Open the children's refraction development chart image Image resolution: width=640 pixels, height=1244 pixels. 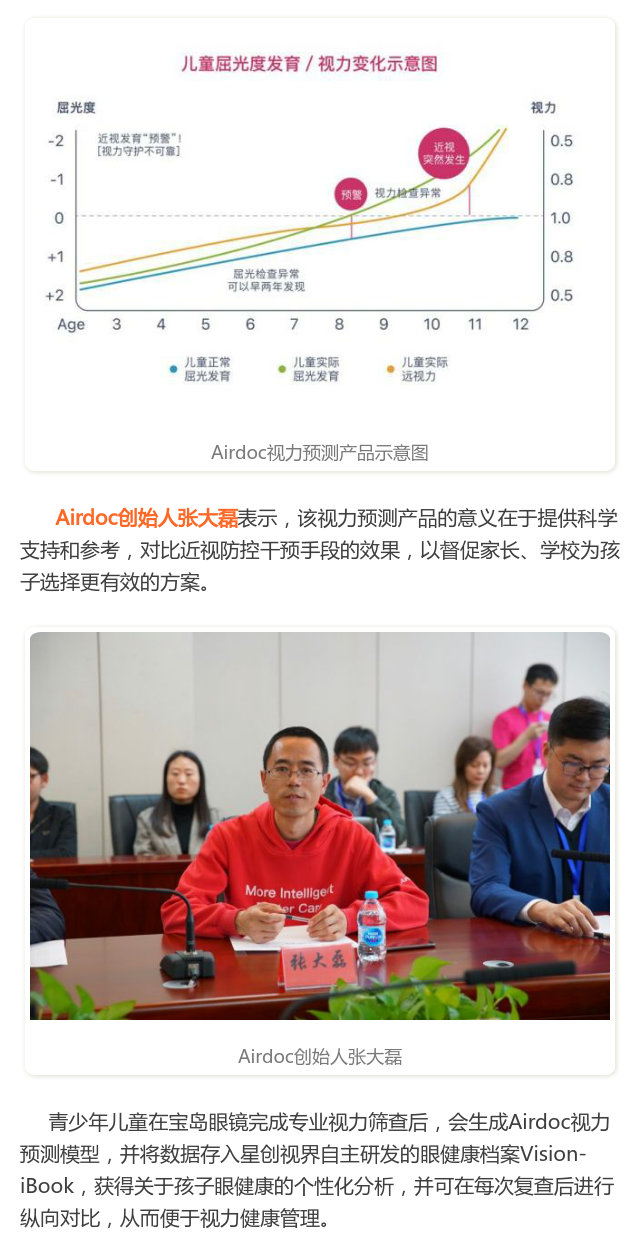(319, 228)
